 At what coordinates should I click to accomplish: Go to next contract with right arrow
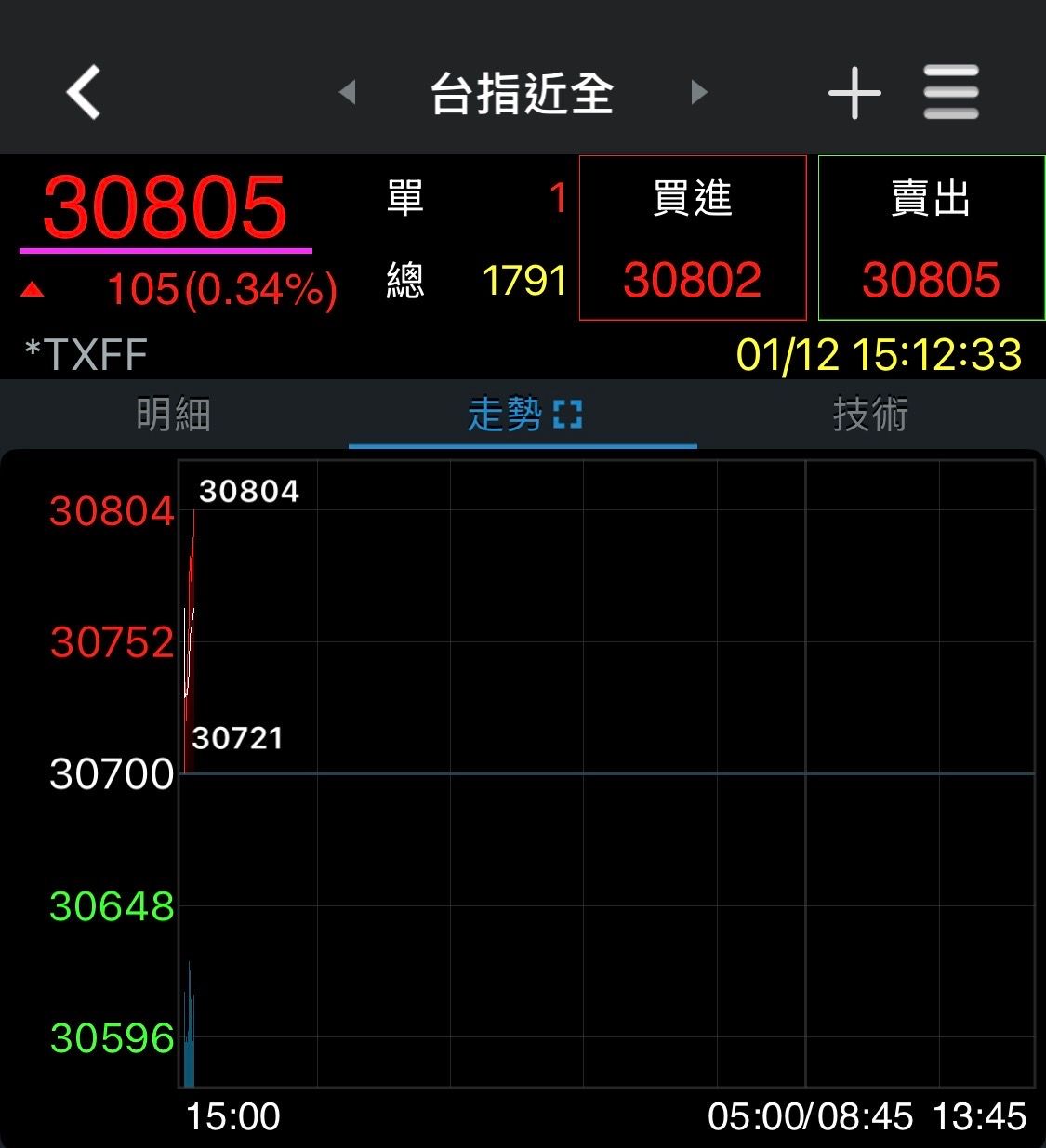(697, 92)
